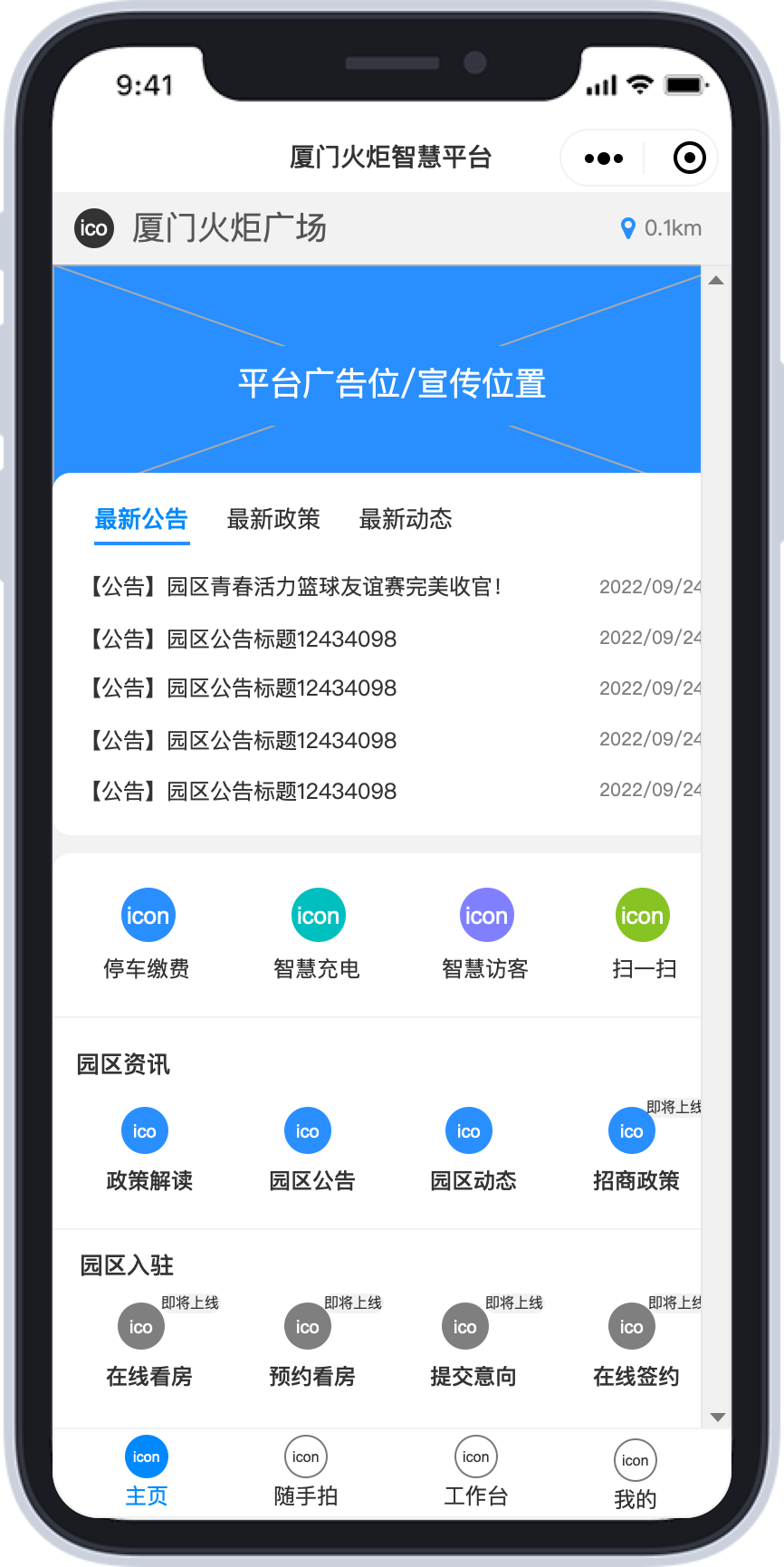Open 智慧充电 smart charging
This screenshot has width=784, height=1567.
point(317,933)
